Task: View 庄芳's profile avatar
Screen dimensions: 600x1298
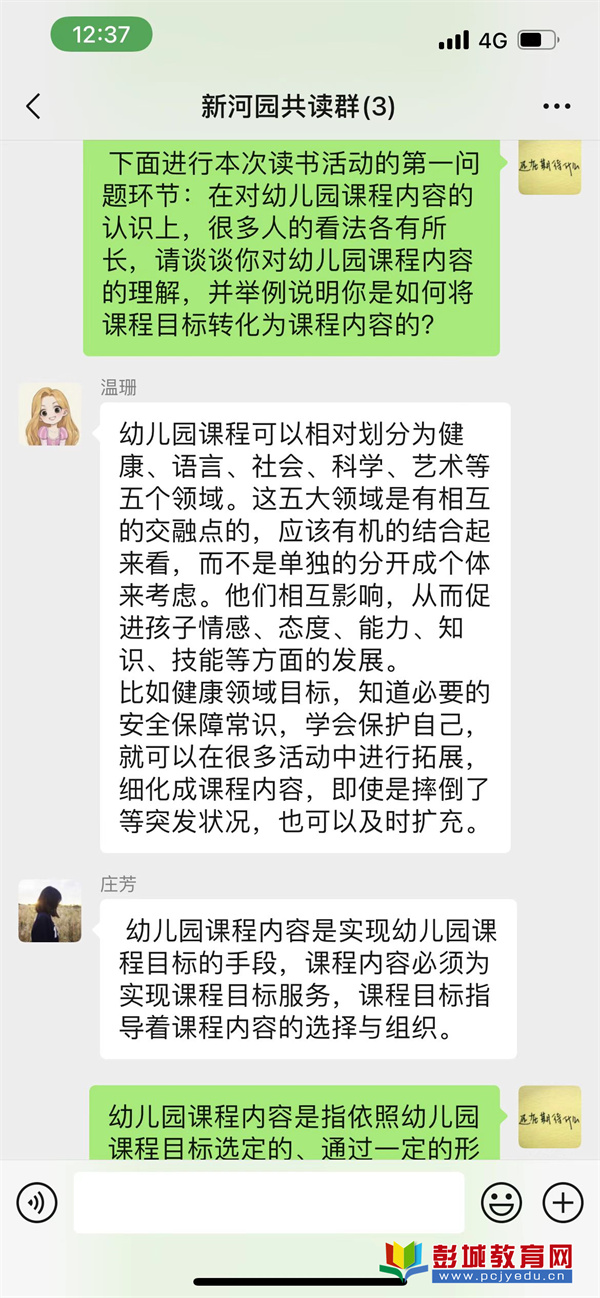Action: click(x=50, y=911)
